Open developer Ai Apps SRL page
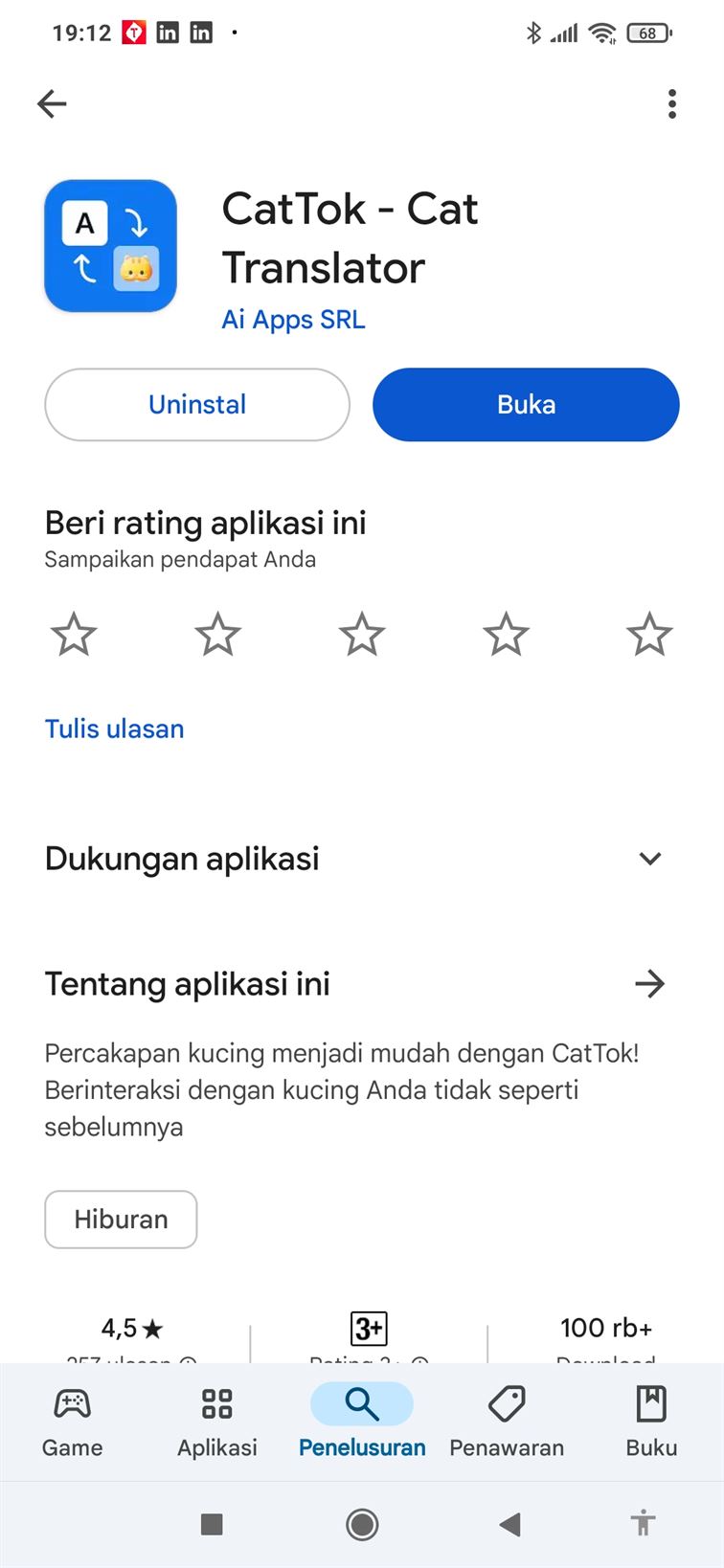Screen dimensions: 724x1568 point(293,320)
